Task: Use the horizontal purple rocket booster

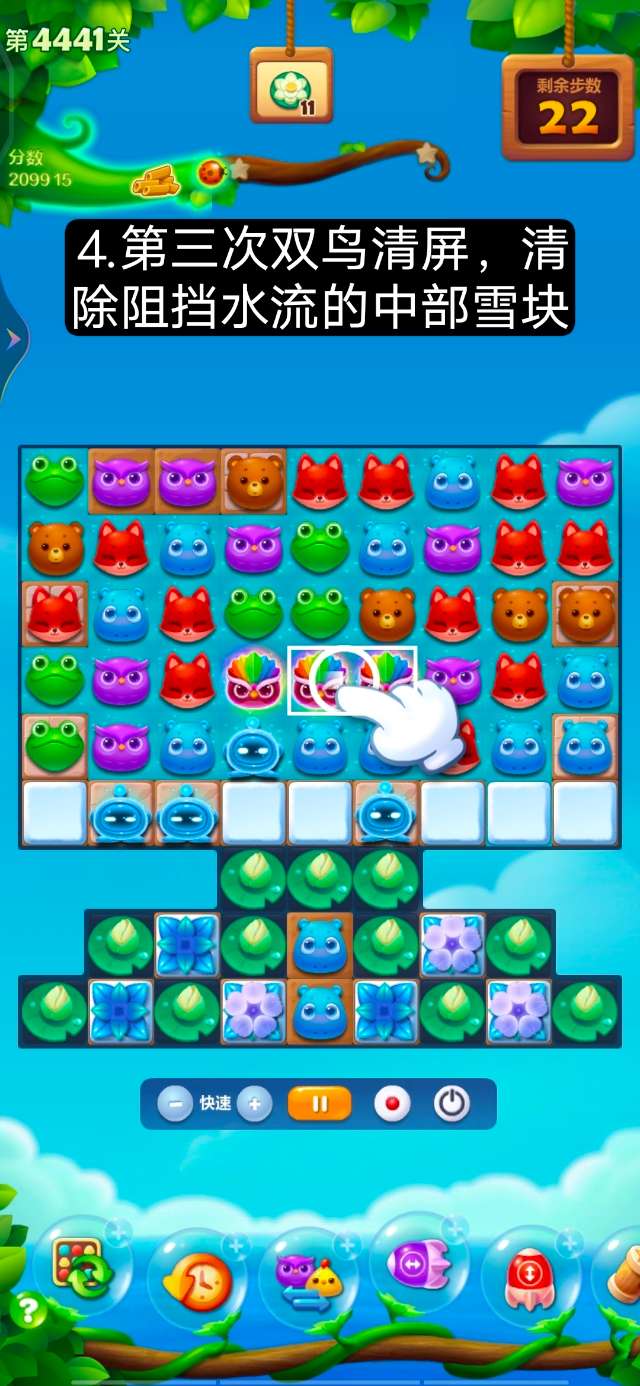Action: click(x=419, y=1268)
